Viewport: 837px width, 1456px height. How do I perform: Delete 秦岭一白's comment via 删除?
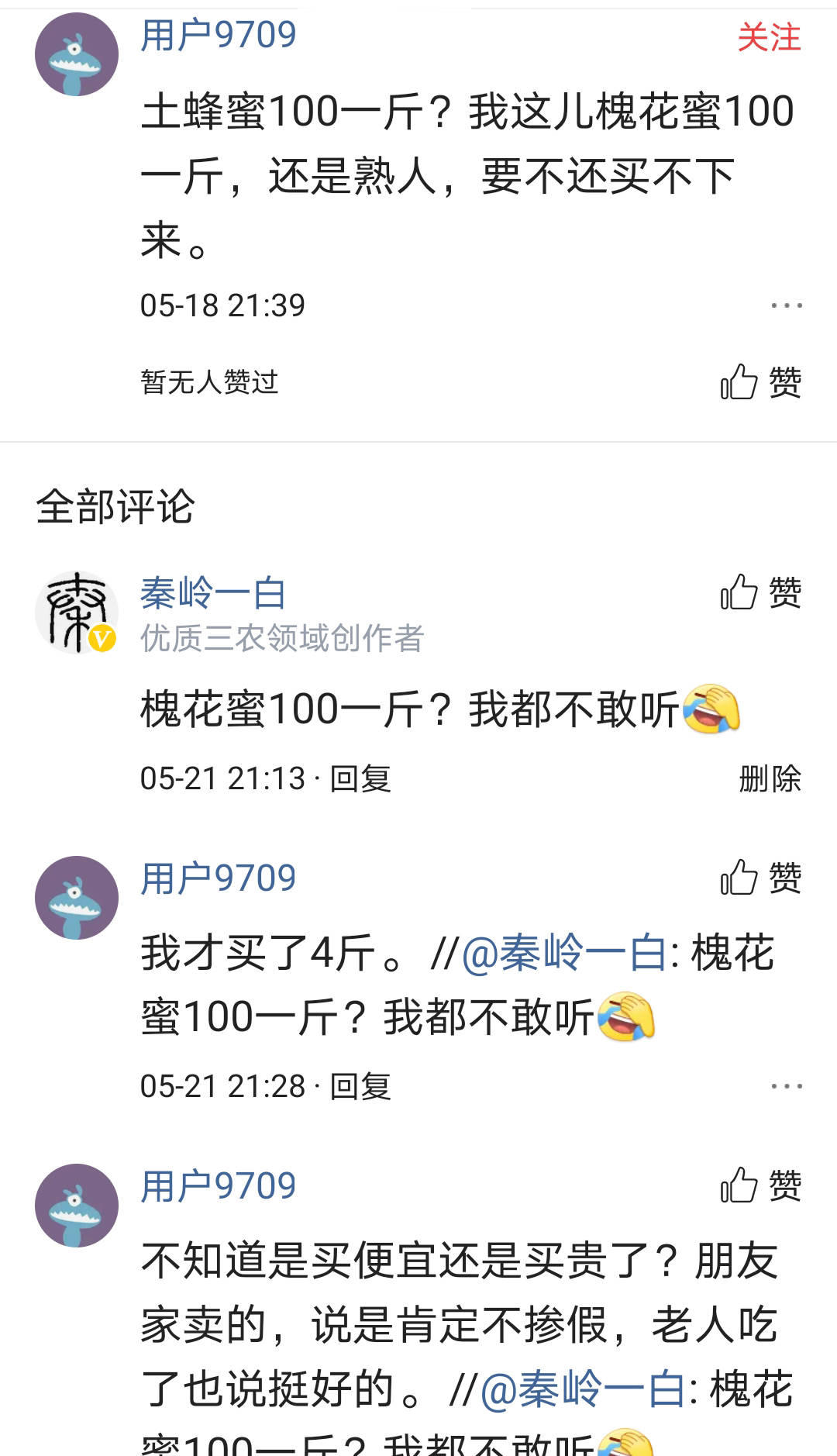770,778
